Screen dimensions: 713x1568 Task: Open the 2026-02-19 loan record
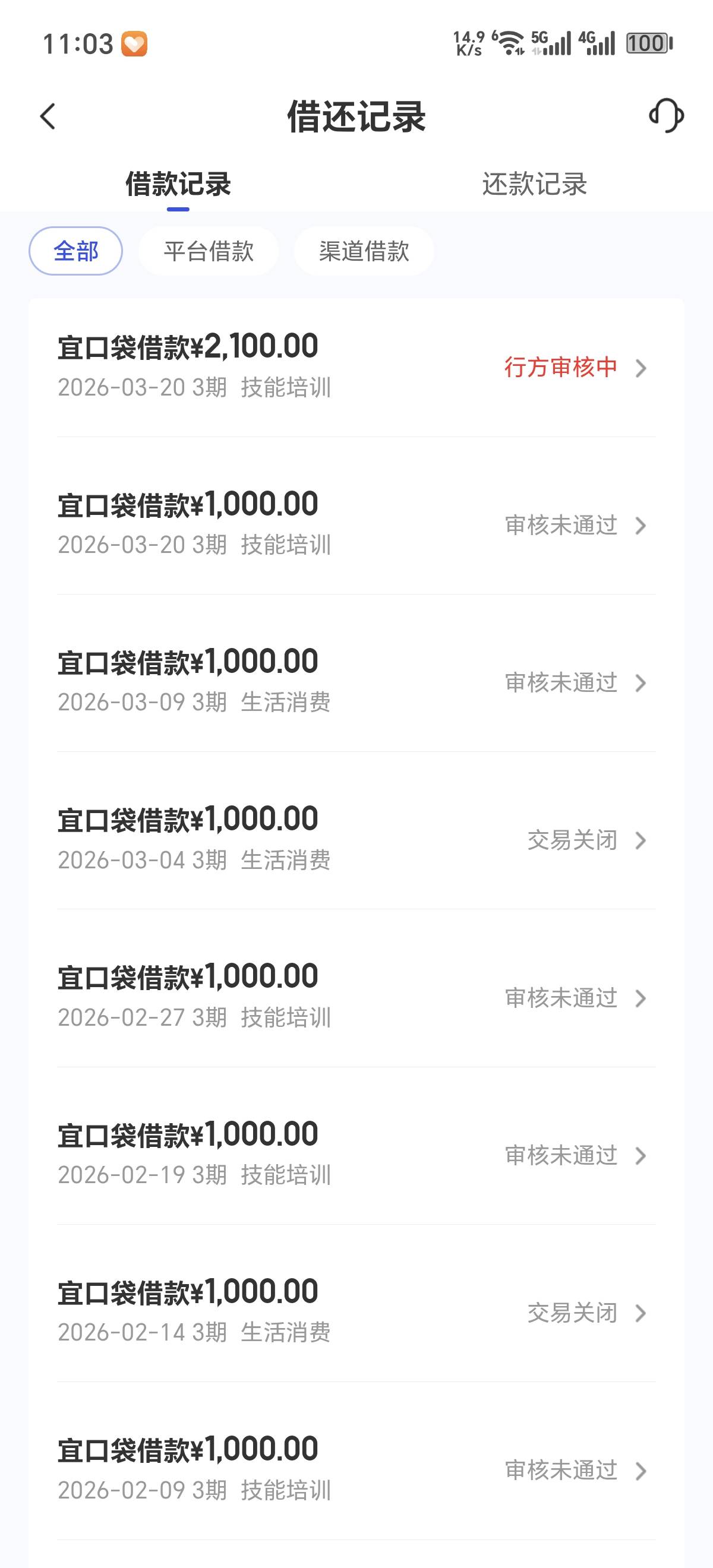tap(356, 1155)
